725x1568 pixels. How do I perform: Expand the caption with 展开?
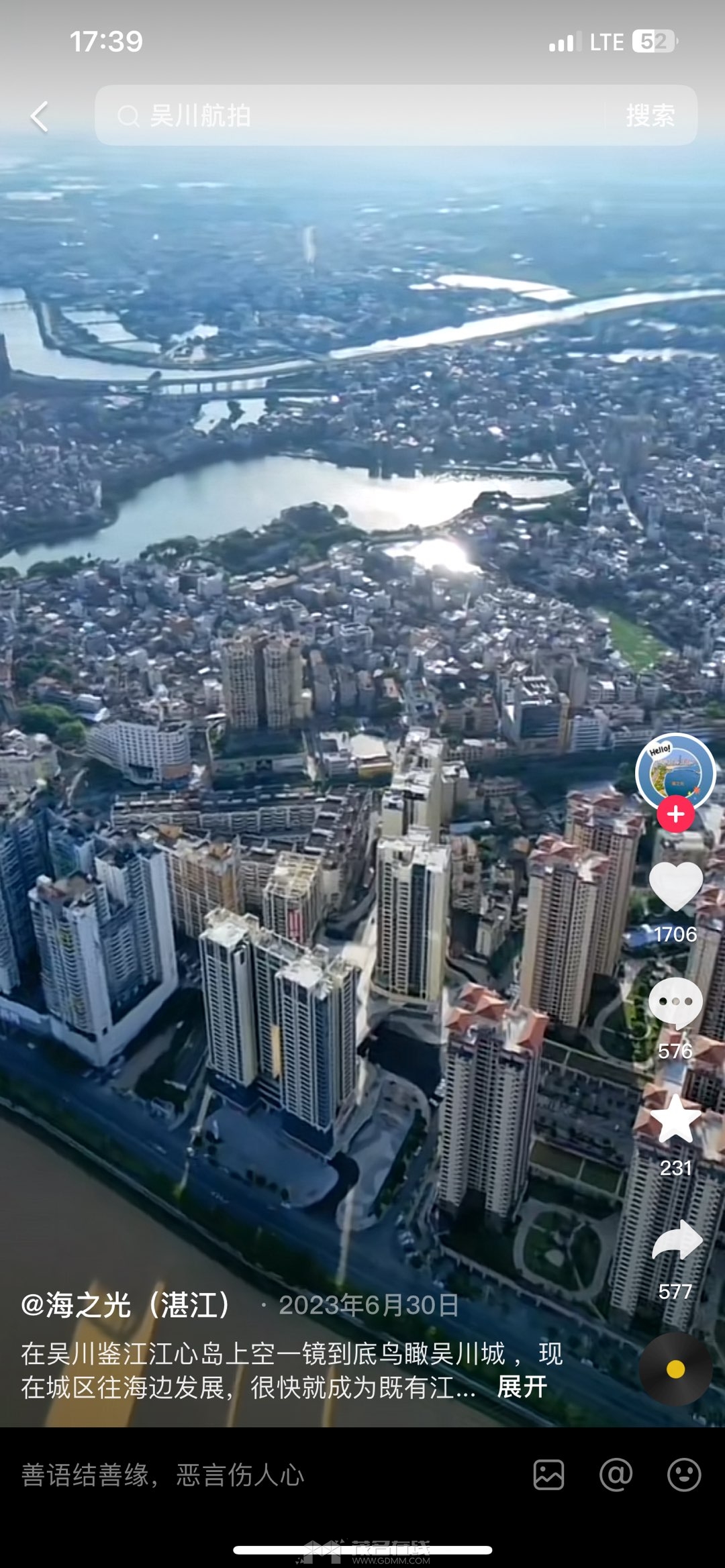point(522,1386)
